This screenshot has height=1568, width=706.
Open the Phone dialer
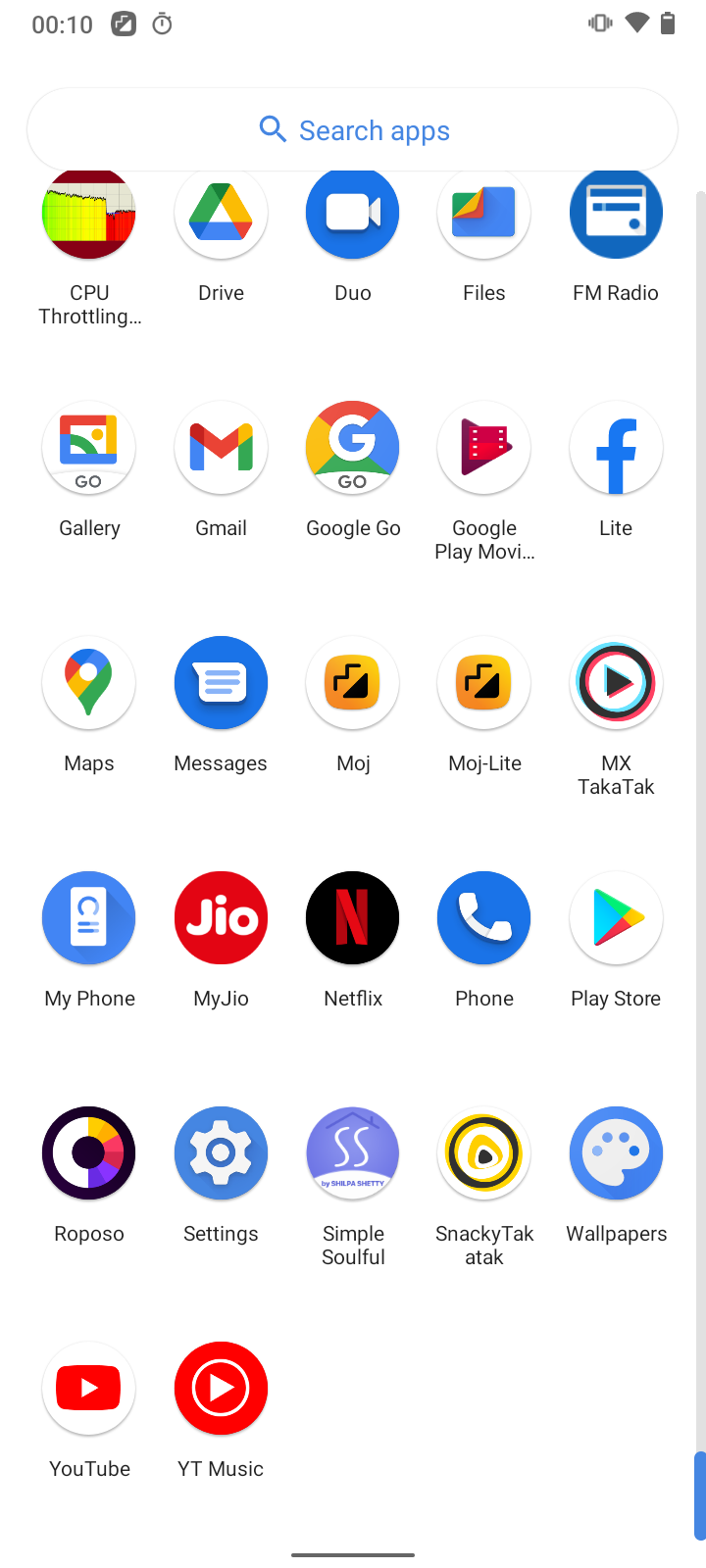tap(484, 918)
